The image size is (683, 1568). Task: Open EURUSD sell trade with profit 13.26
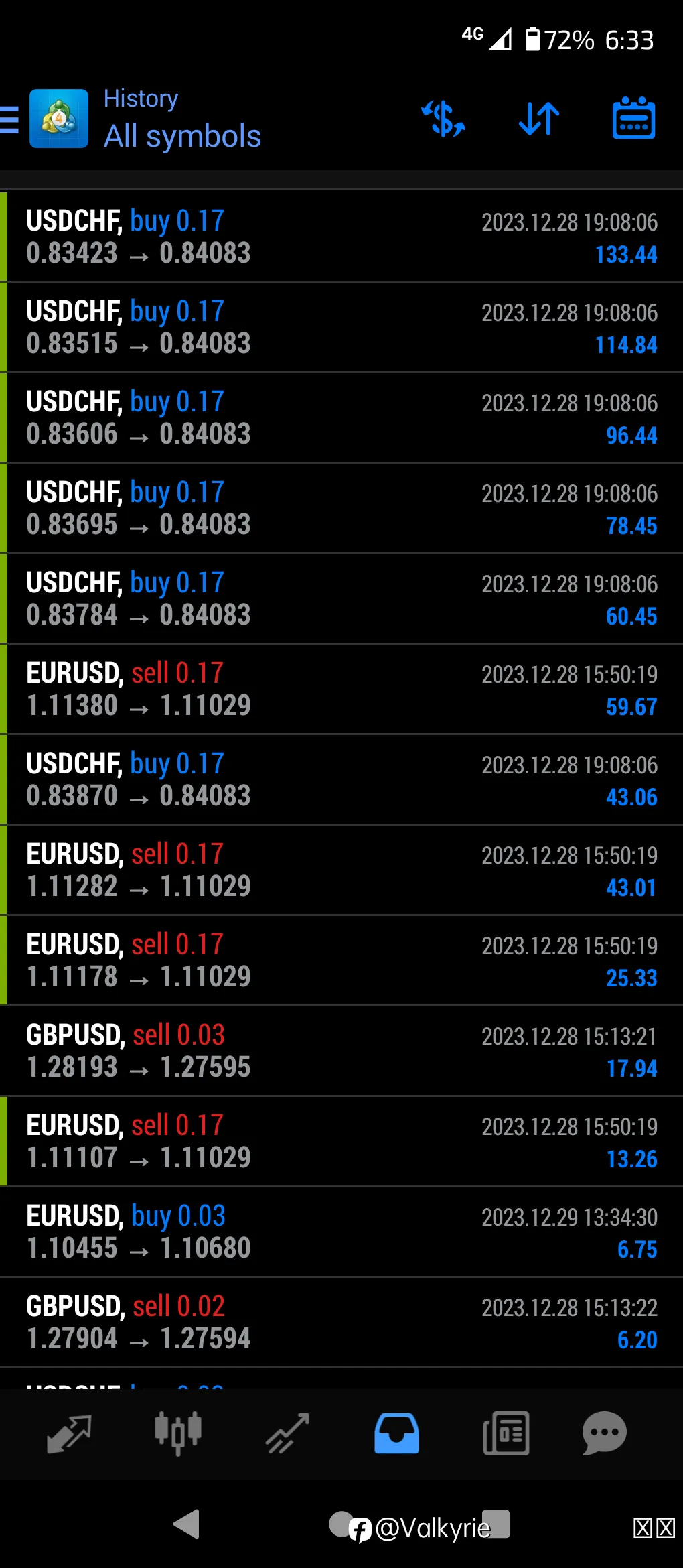point(341,1141)
